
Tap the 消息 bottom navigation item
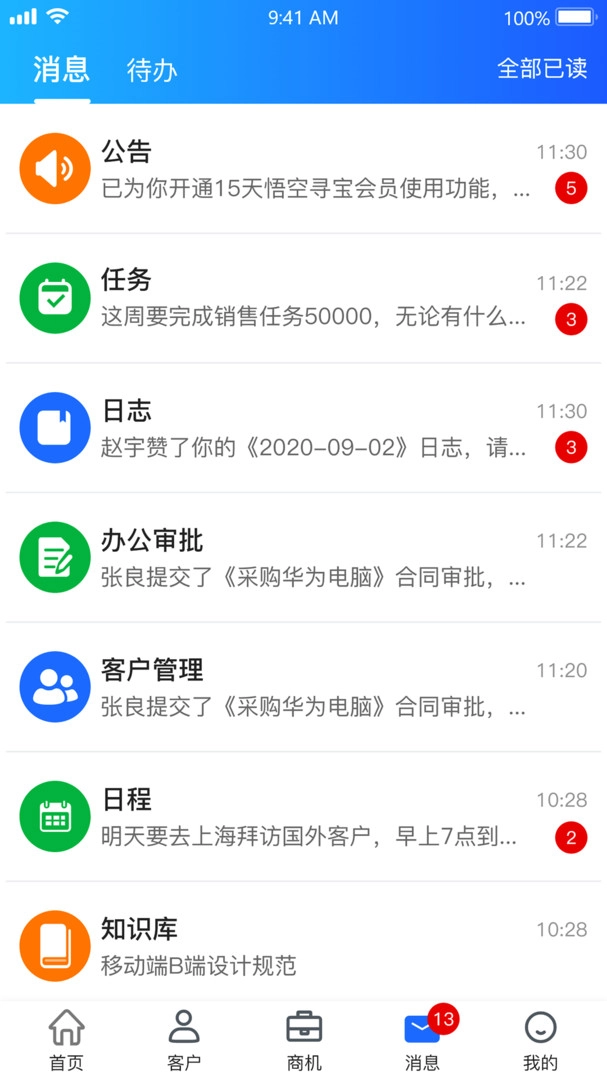coord(422,1040)
